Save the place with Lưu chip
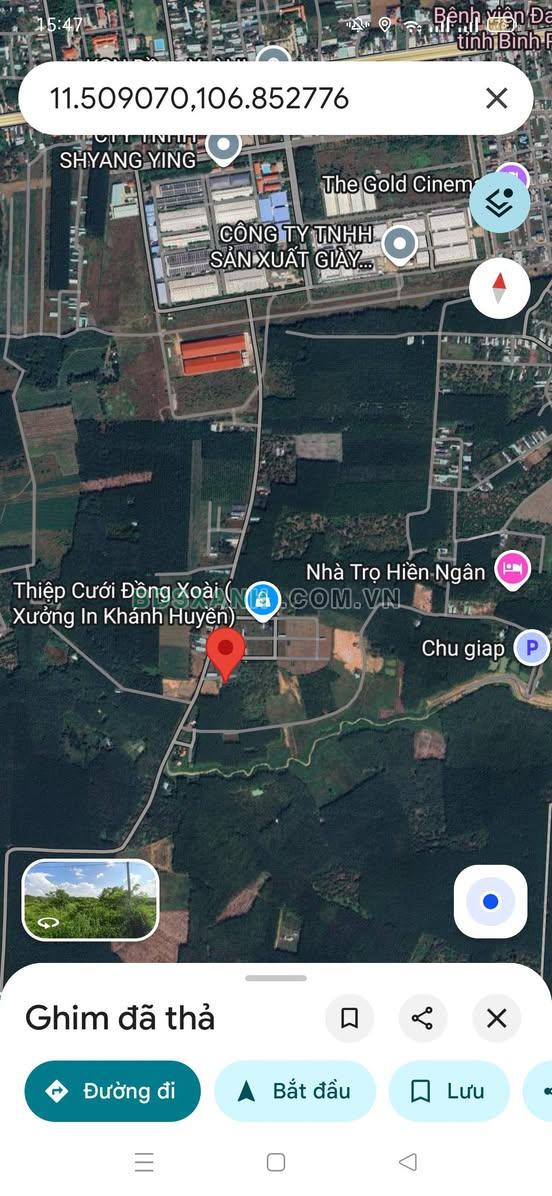The image size is (552, 1196). click(448, 1091)
